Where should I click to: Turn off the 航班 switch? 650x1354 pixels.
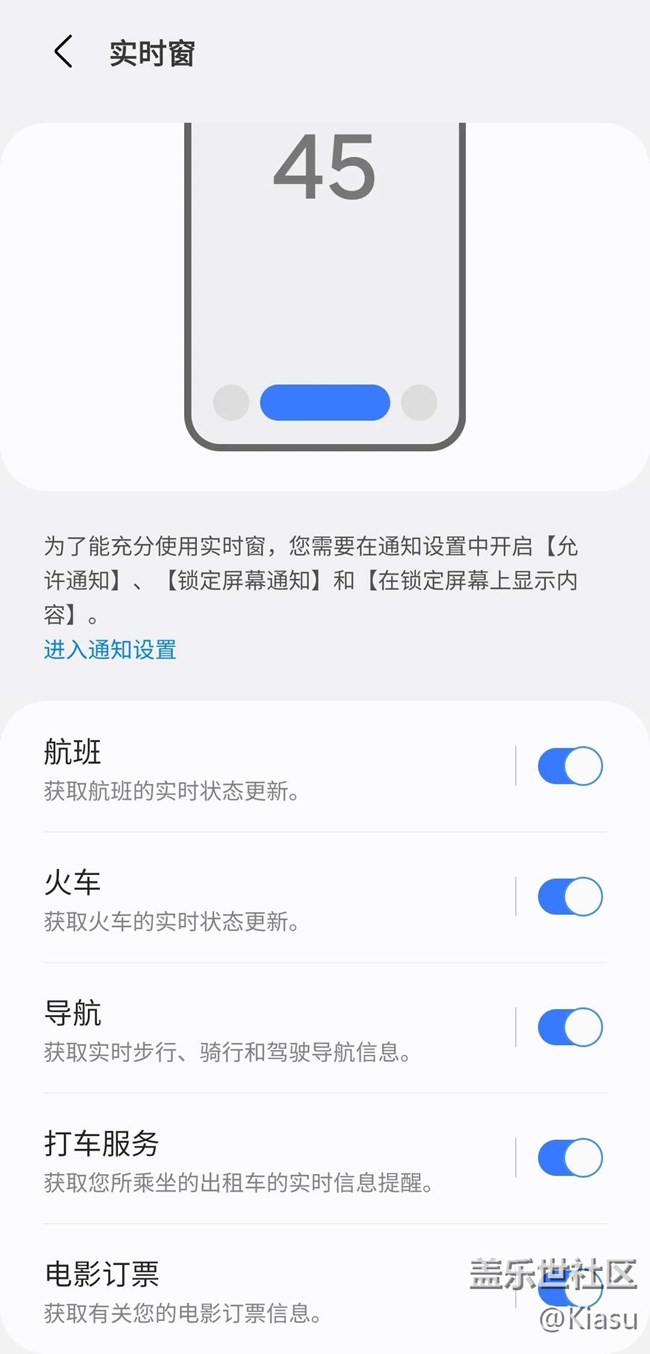click(x=570, y=767)
